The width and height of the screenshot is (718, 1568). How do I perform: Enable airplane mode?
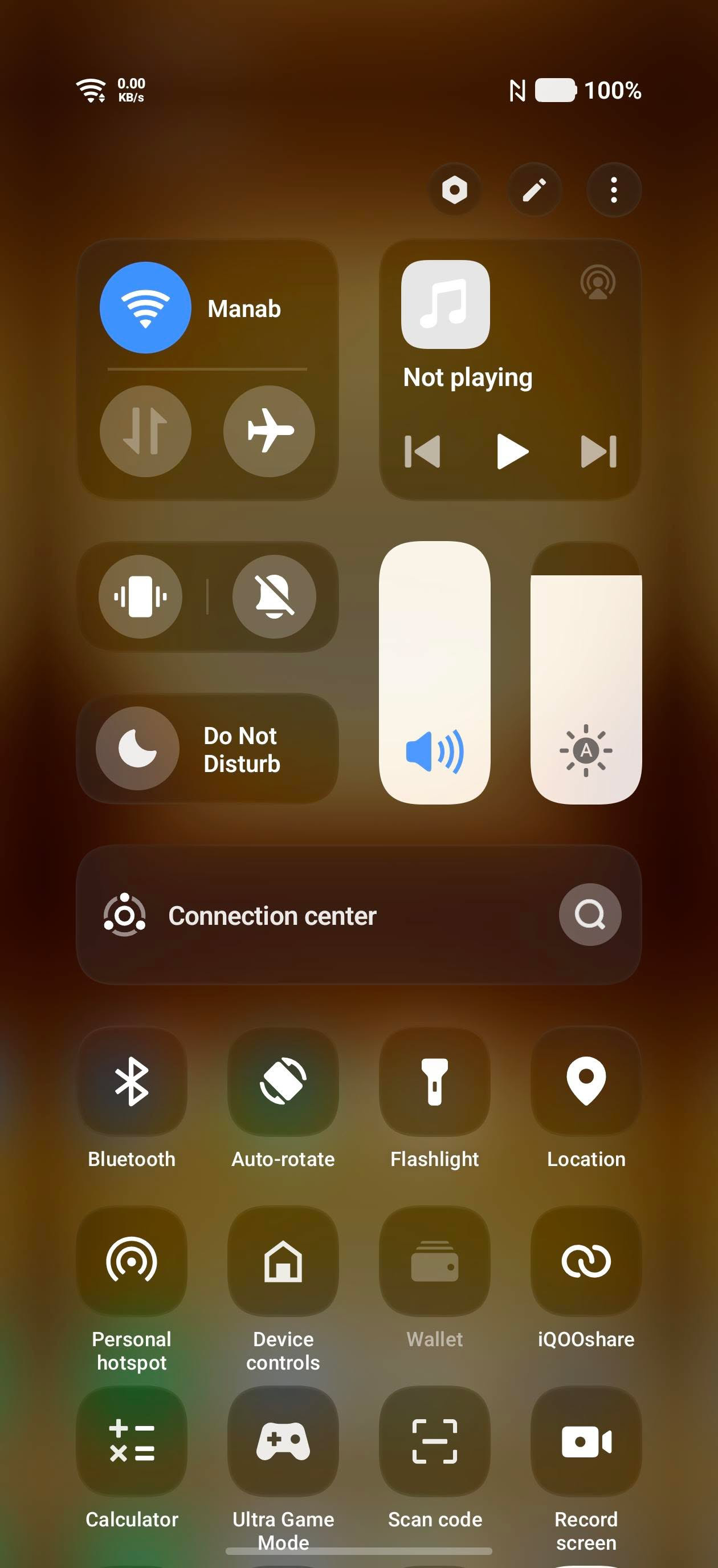269,431
